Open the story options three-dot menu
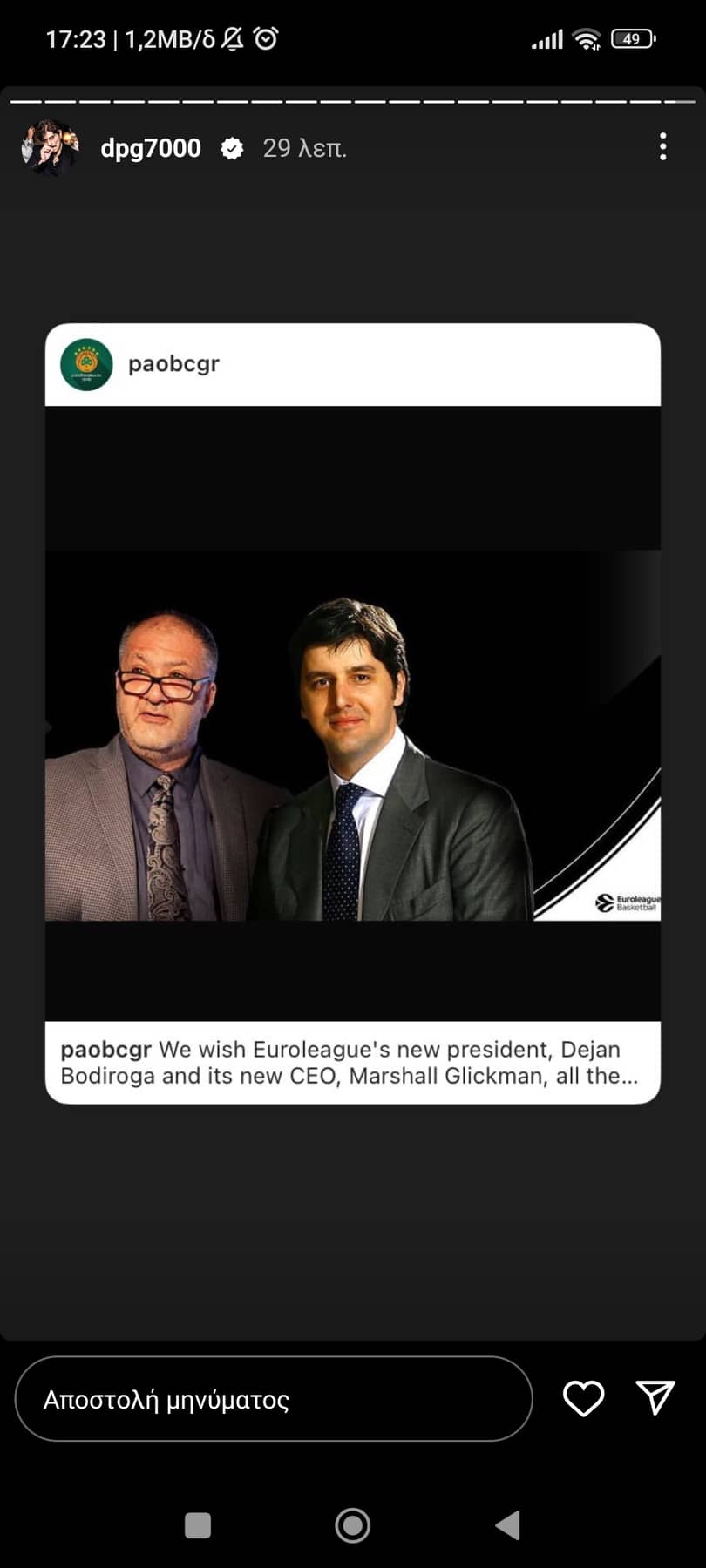 pyautogui.click(x=663, y=147)
